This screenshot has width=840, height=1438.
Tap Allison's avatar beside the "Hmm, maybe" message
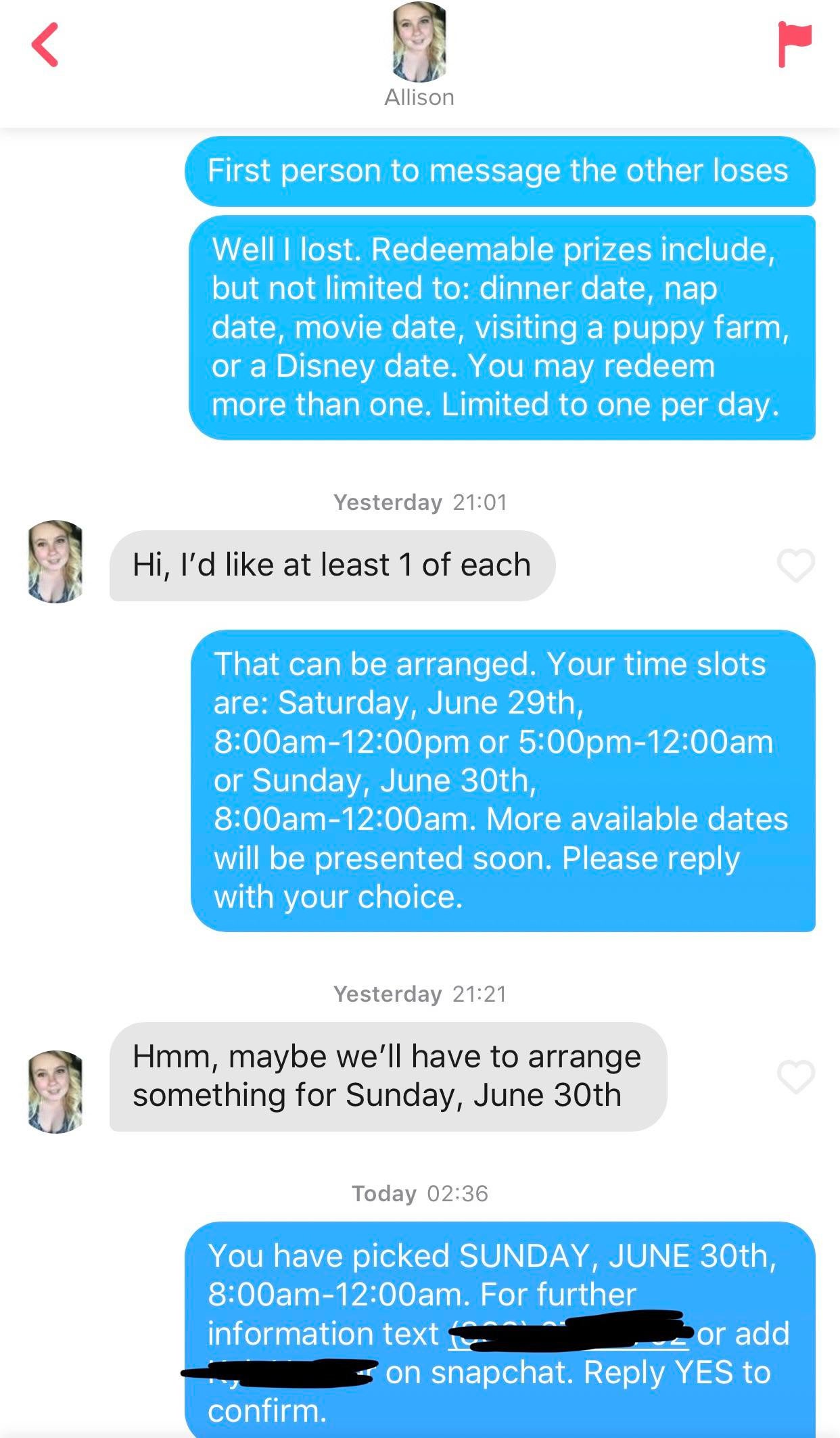tap(55, 1091)
